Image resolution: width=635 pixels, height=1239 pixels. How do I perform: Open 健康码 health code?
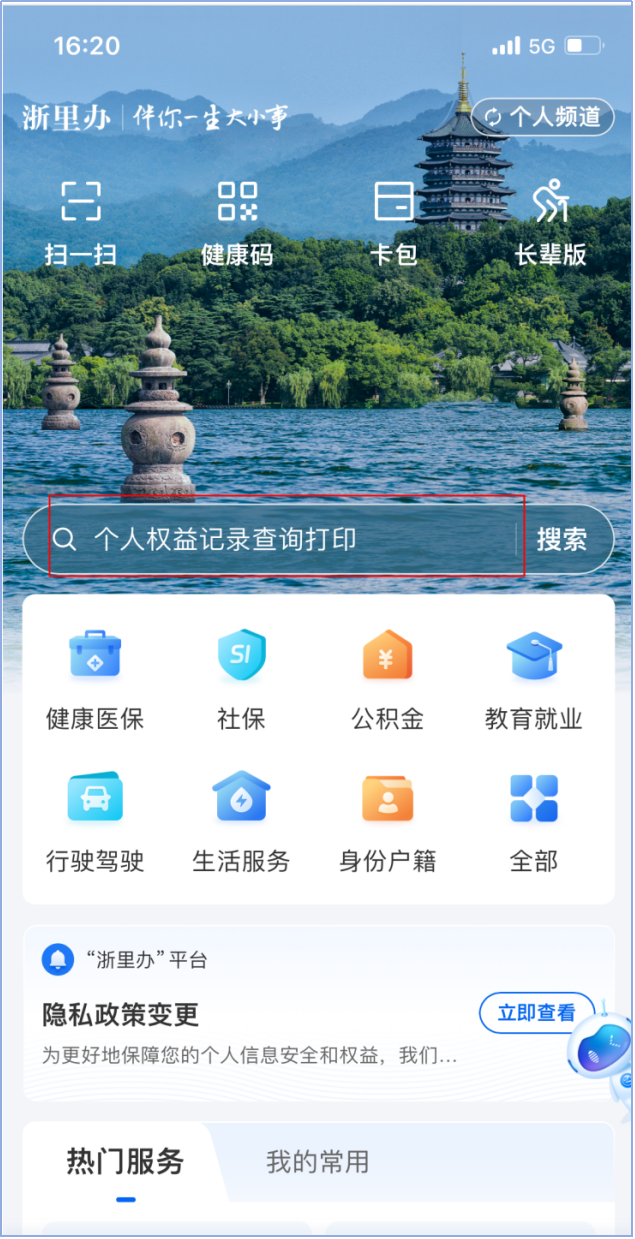[x=237, y=222]
